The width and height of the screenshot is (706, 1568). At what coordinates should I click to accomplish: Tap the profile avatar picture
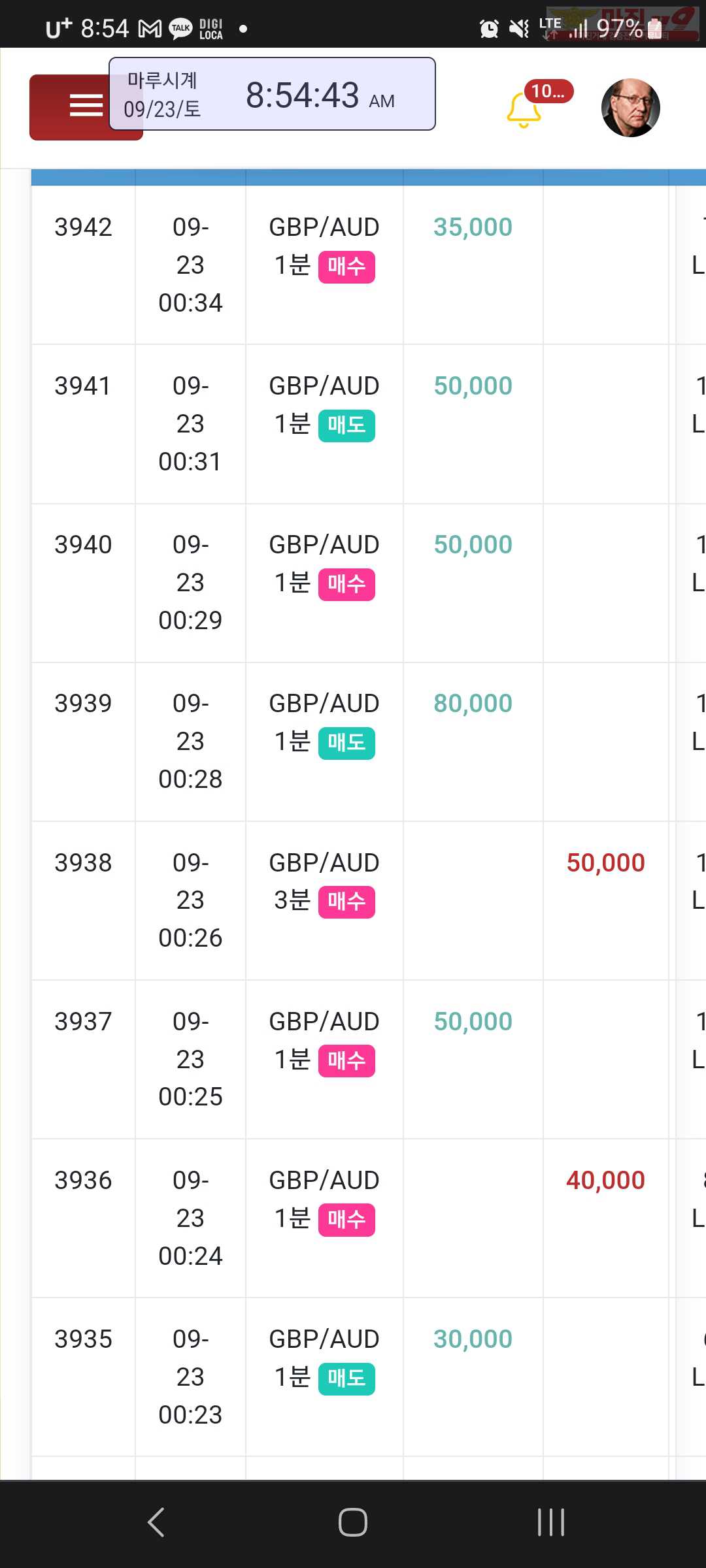point(630,108)
